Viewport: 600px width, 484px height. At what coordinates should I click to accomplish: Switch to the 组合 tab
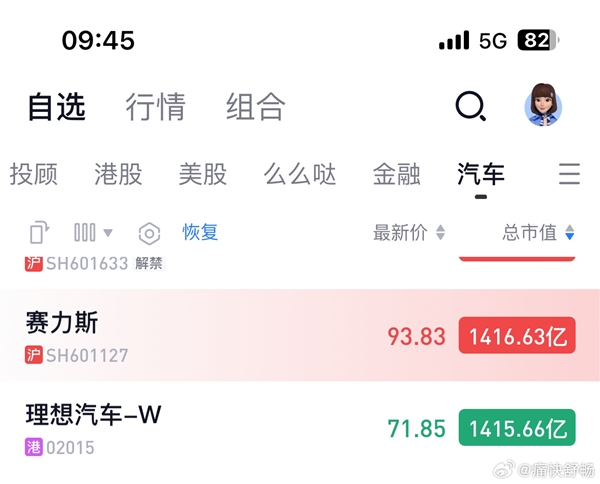(x=255, y=106)
